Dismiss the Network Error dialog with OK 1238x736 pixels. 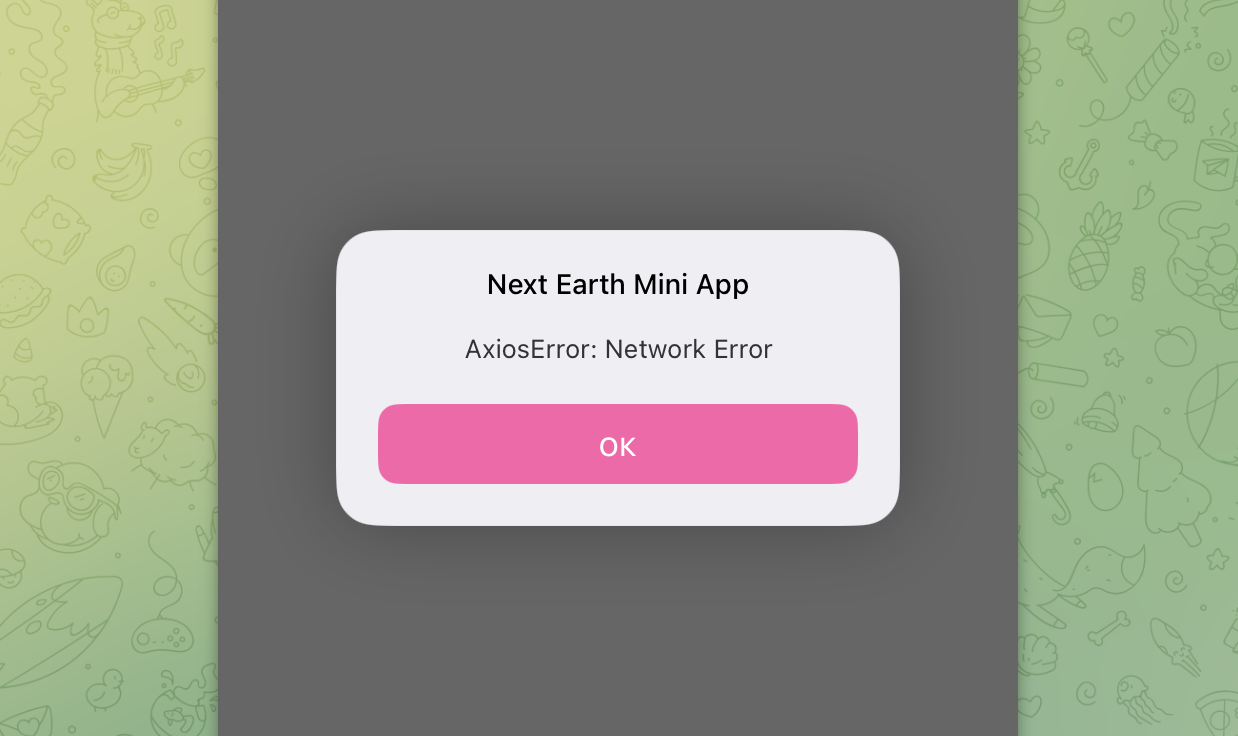(617, 444)
